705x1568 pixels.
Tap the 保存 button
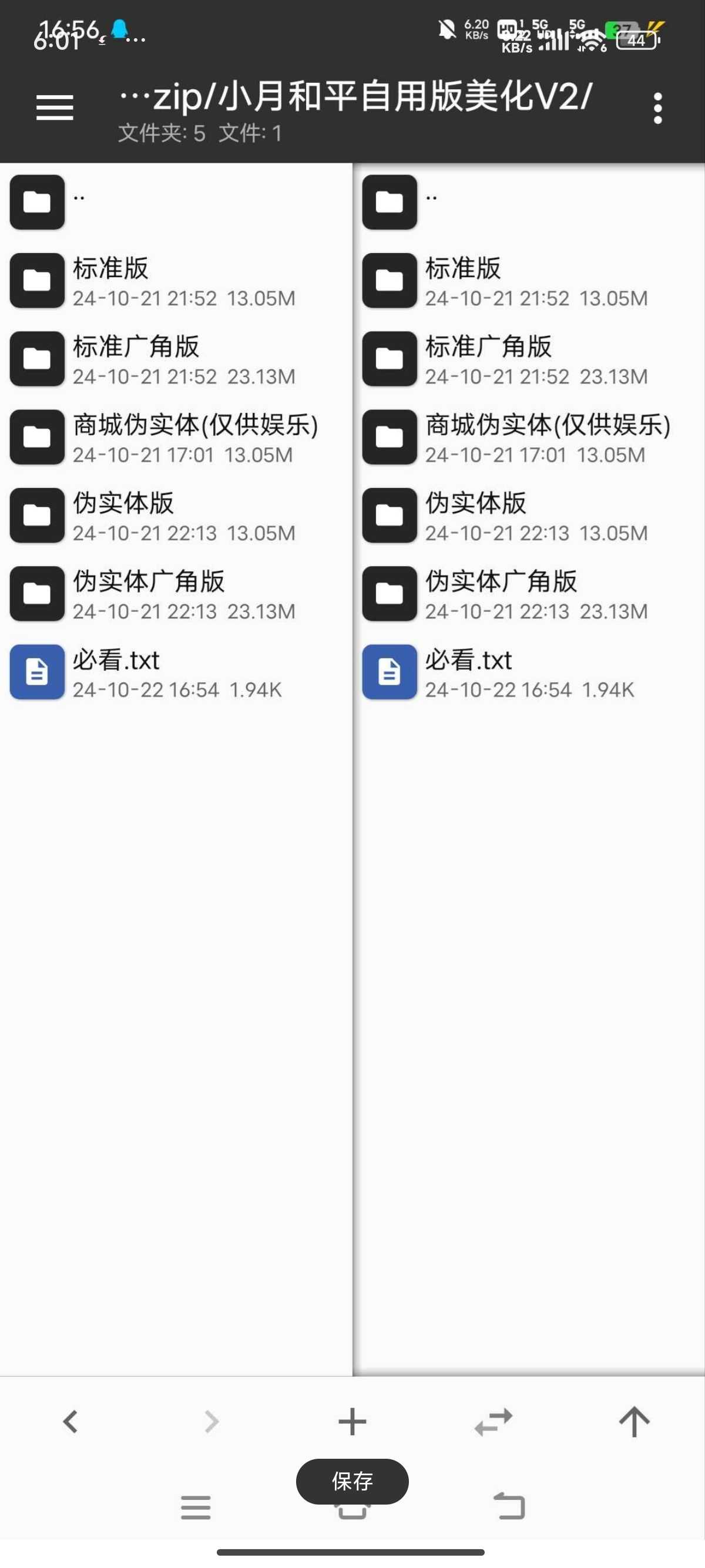(352, 1481)
